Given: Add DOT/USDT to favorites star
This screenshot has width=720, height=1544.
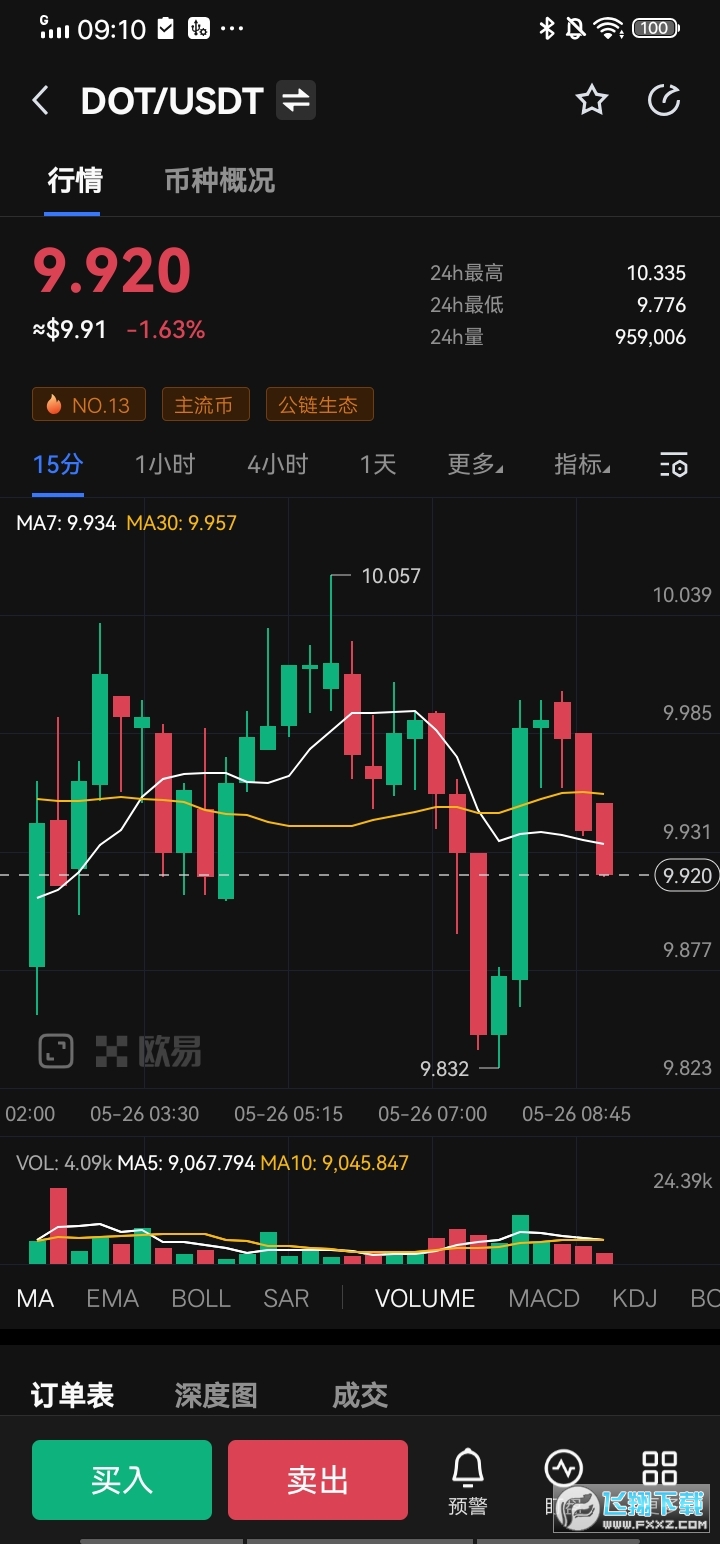Looking at the screenshot, I should 592,100.
